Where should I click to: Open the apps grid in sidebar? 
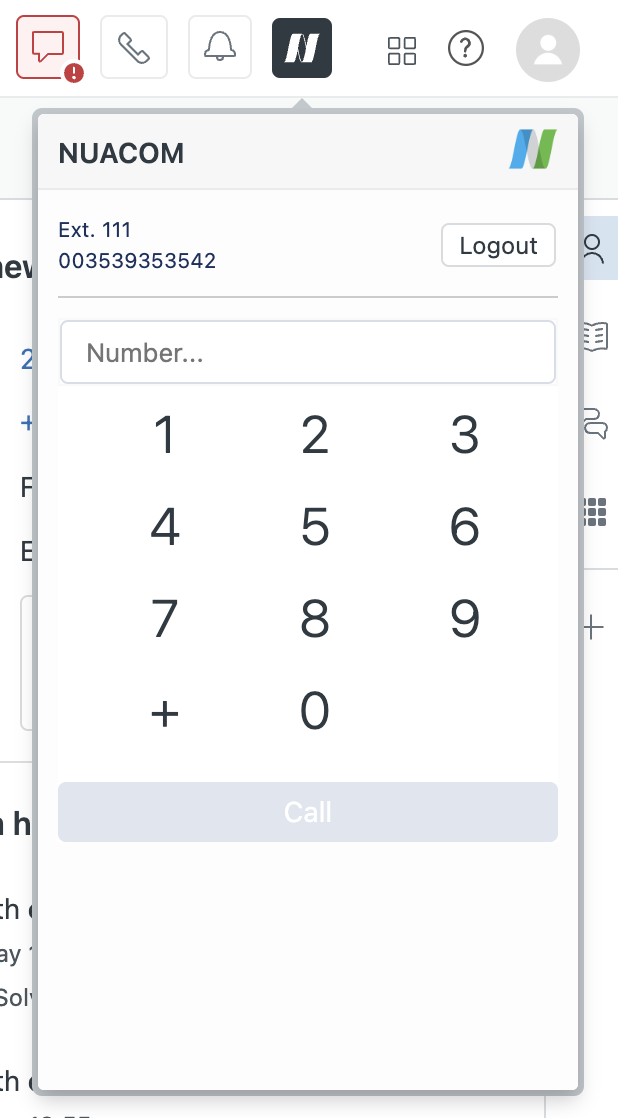595,512
